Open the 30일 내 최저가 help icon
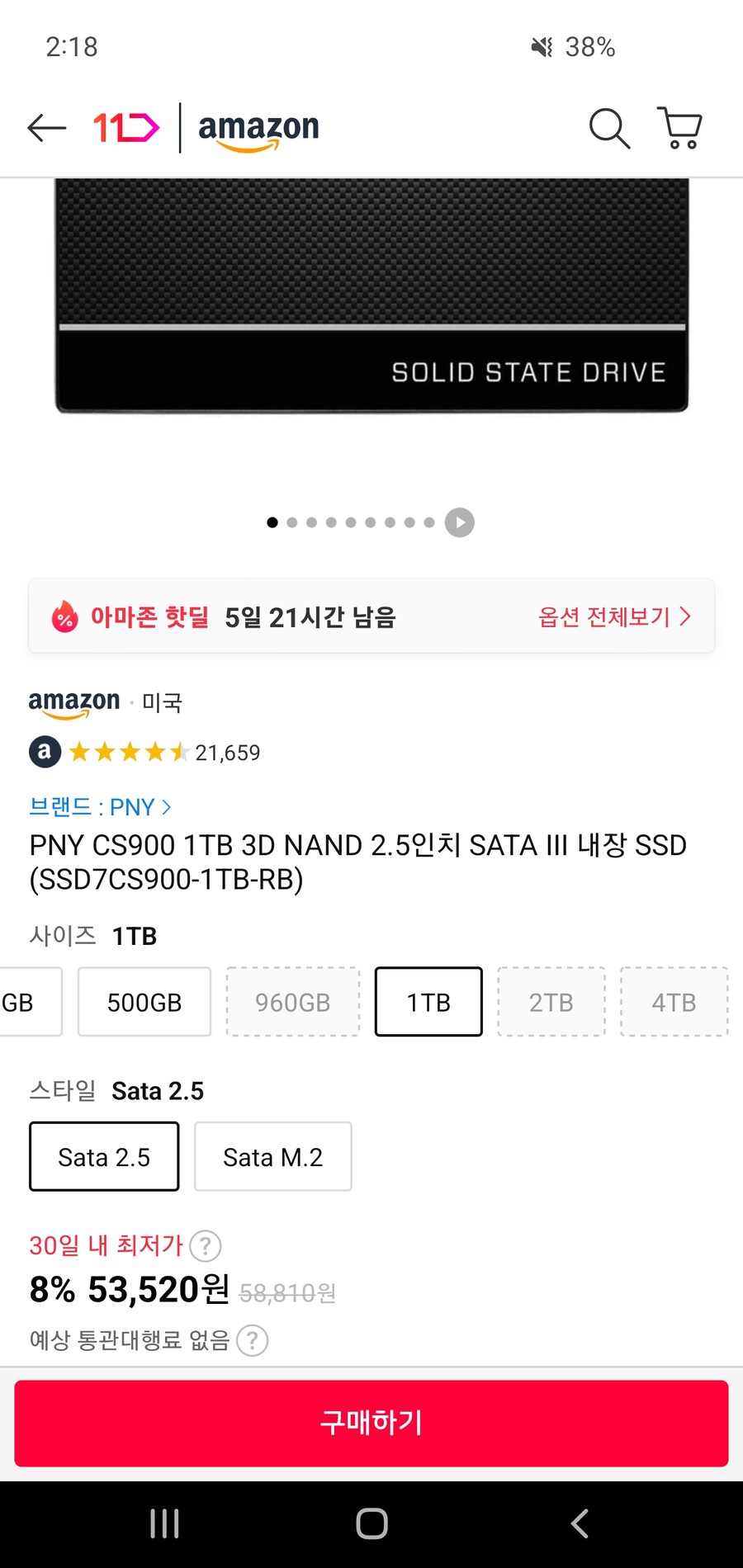The image size is (743, 1568). pos(205,1246)
